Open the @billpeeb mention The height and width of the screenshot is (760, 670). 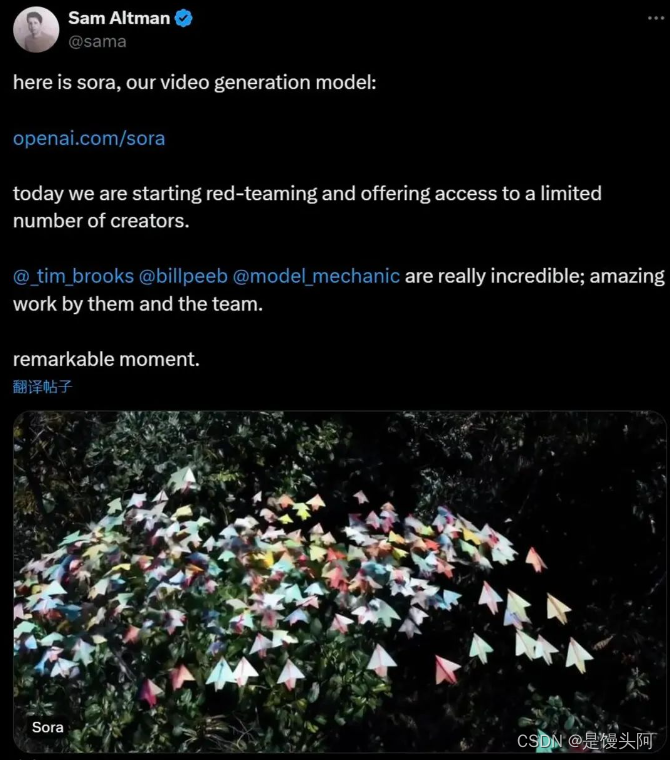click(x=183, y=276)
